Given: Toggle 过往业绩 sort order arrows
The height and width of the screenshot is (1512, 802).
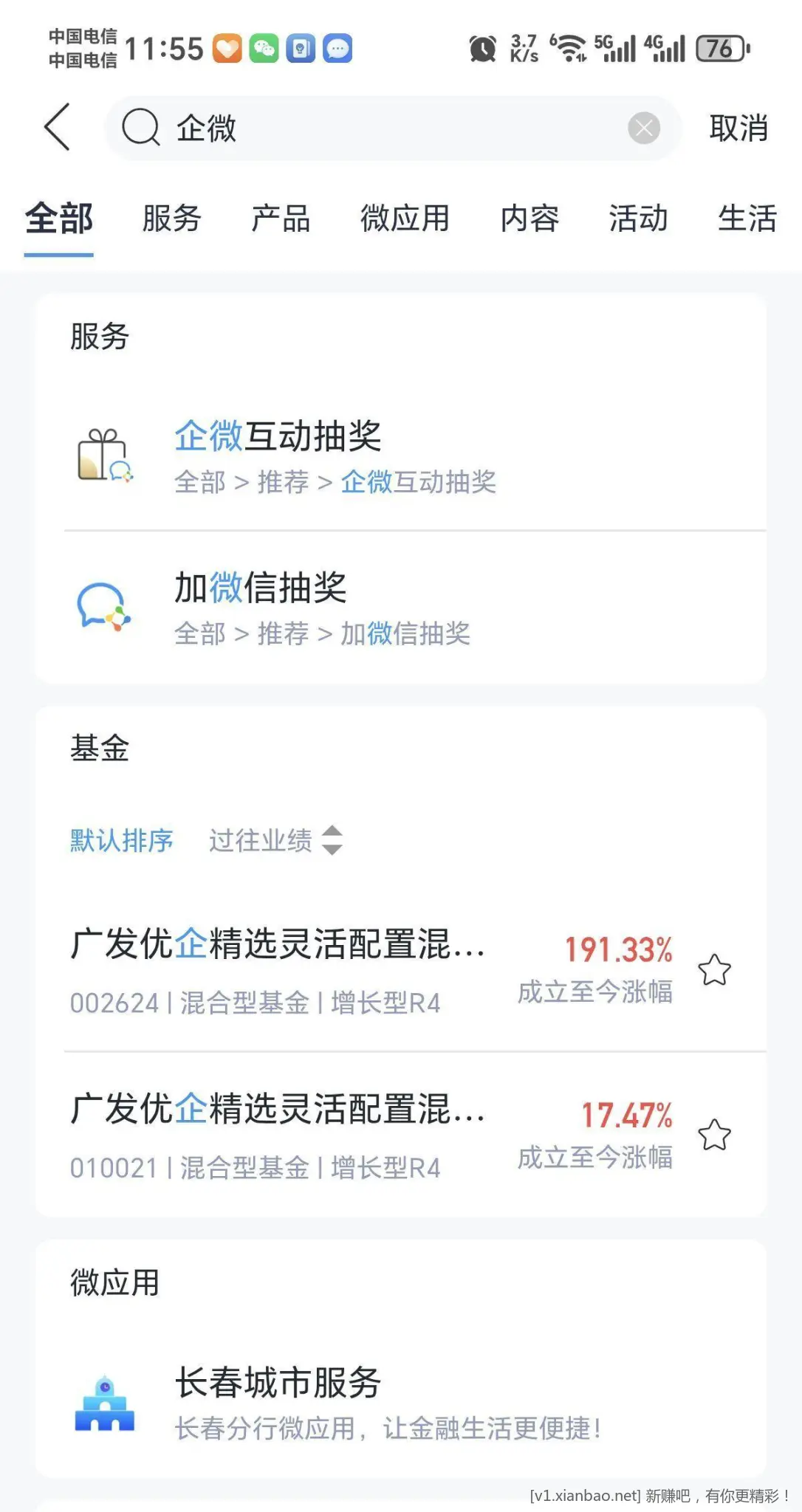Looking at the screenshot, I should (332, 840).
